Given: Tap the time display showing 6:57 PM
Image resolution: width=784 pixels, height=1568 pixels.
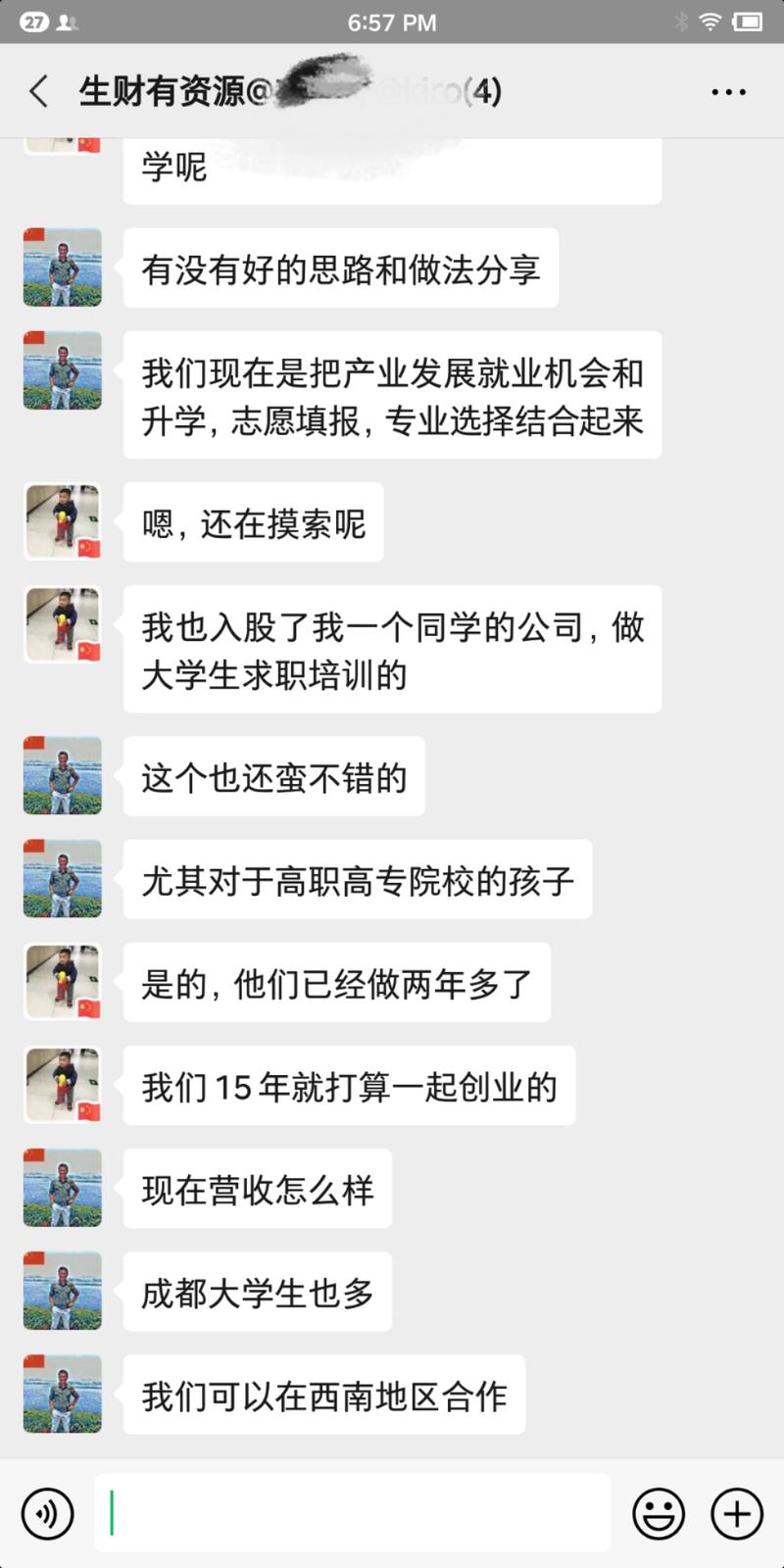Looking at the screenshot, I should pyautogui.click(x=392, y=22).
